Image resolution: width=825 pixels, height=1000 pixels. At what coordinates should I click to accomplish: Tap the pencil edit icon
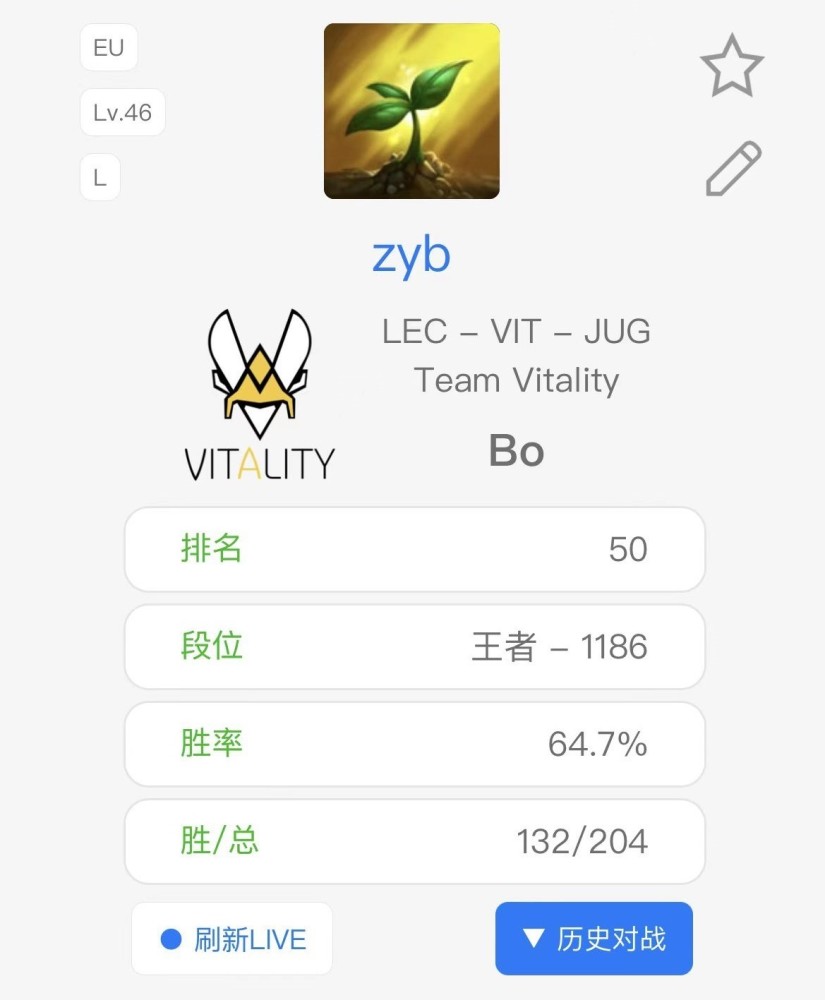[x=733, y=169]
